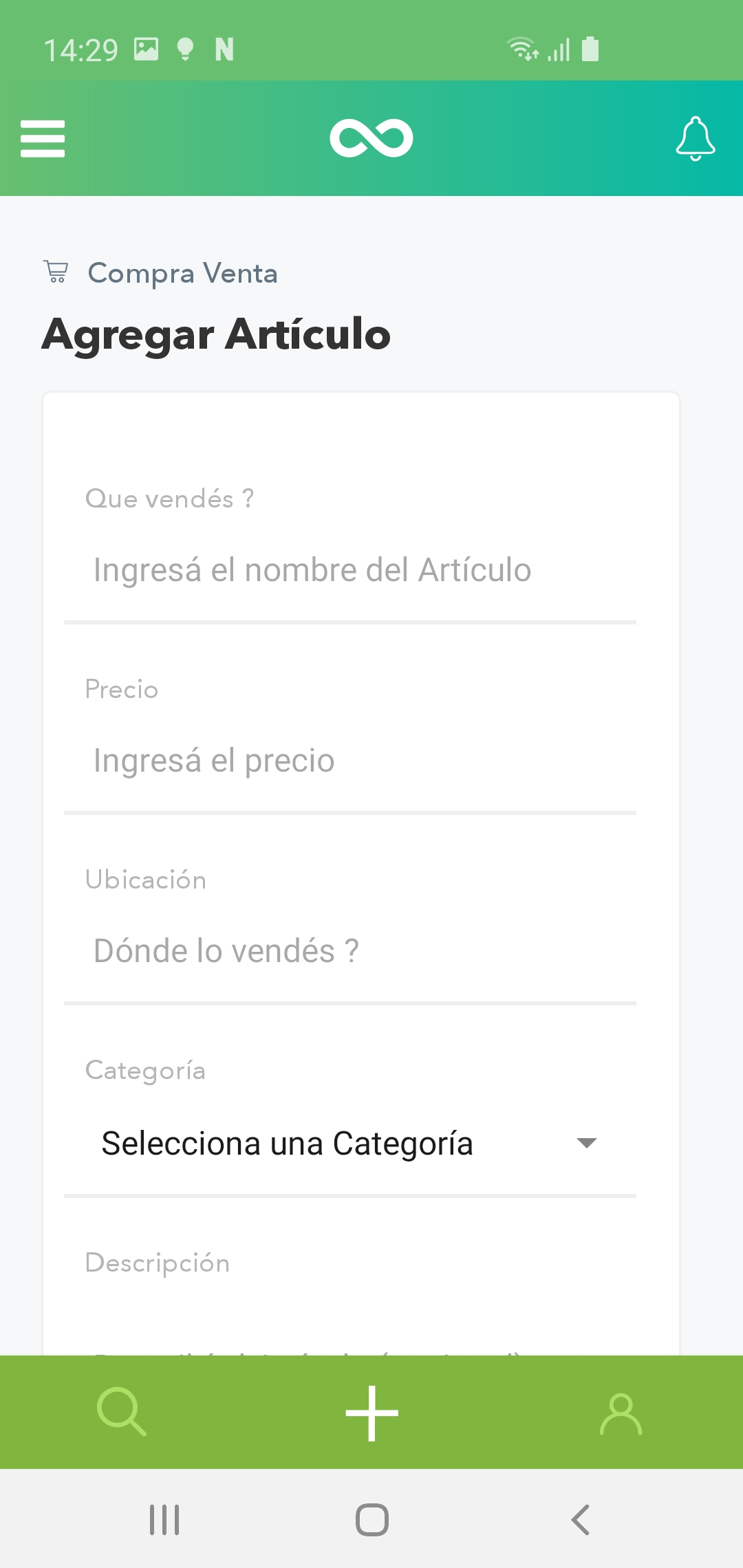Tap the plus add tab

tap(371, 1413)
